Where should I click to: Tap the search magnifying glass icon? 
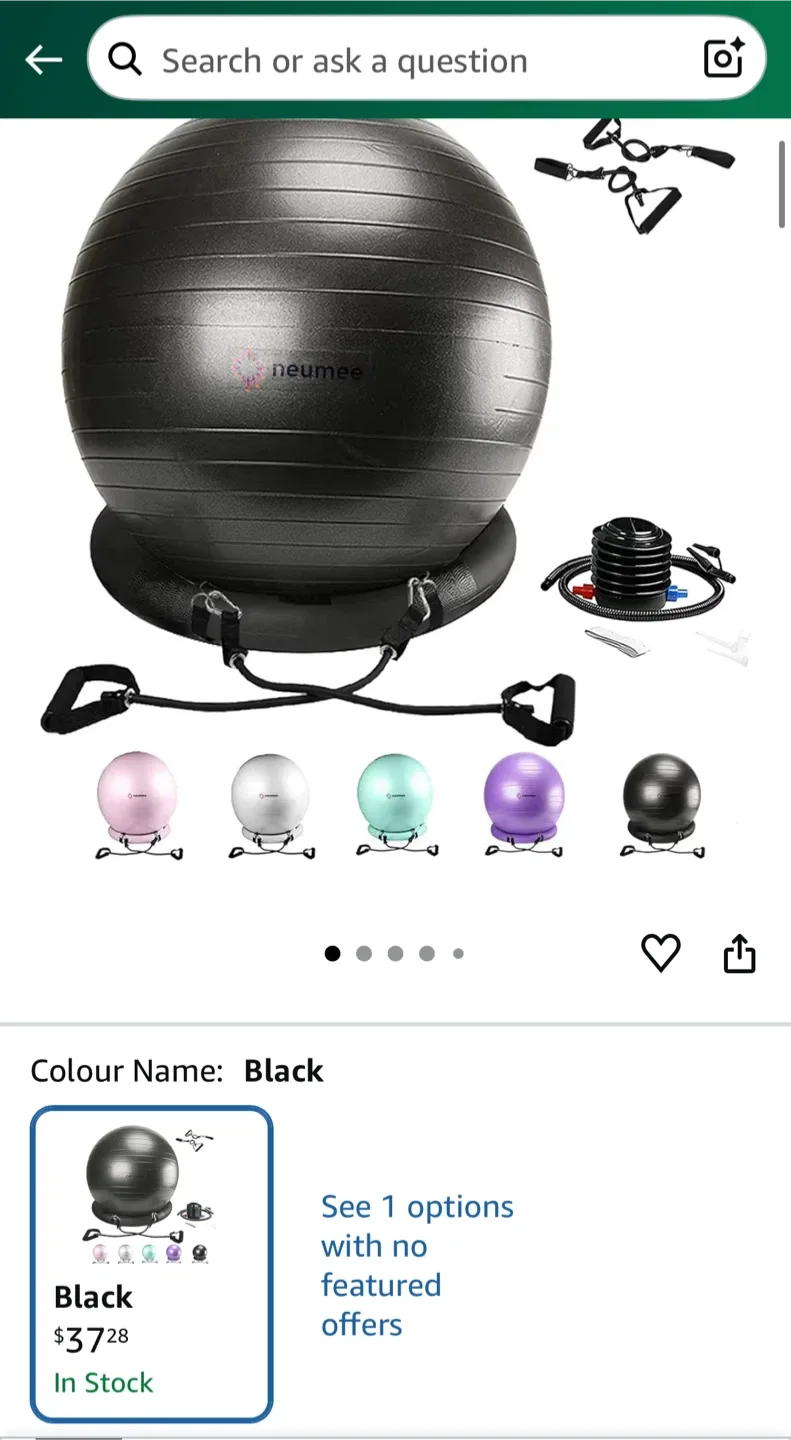124,59
